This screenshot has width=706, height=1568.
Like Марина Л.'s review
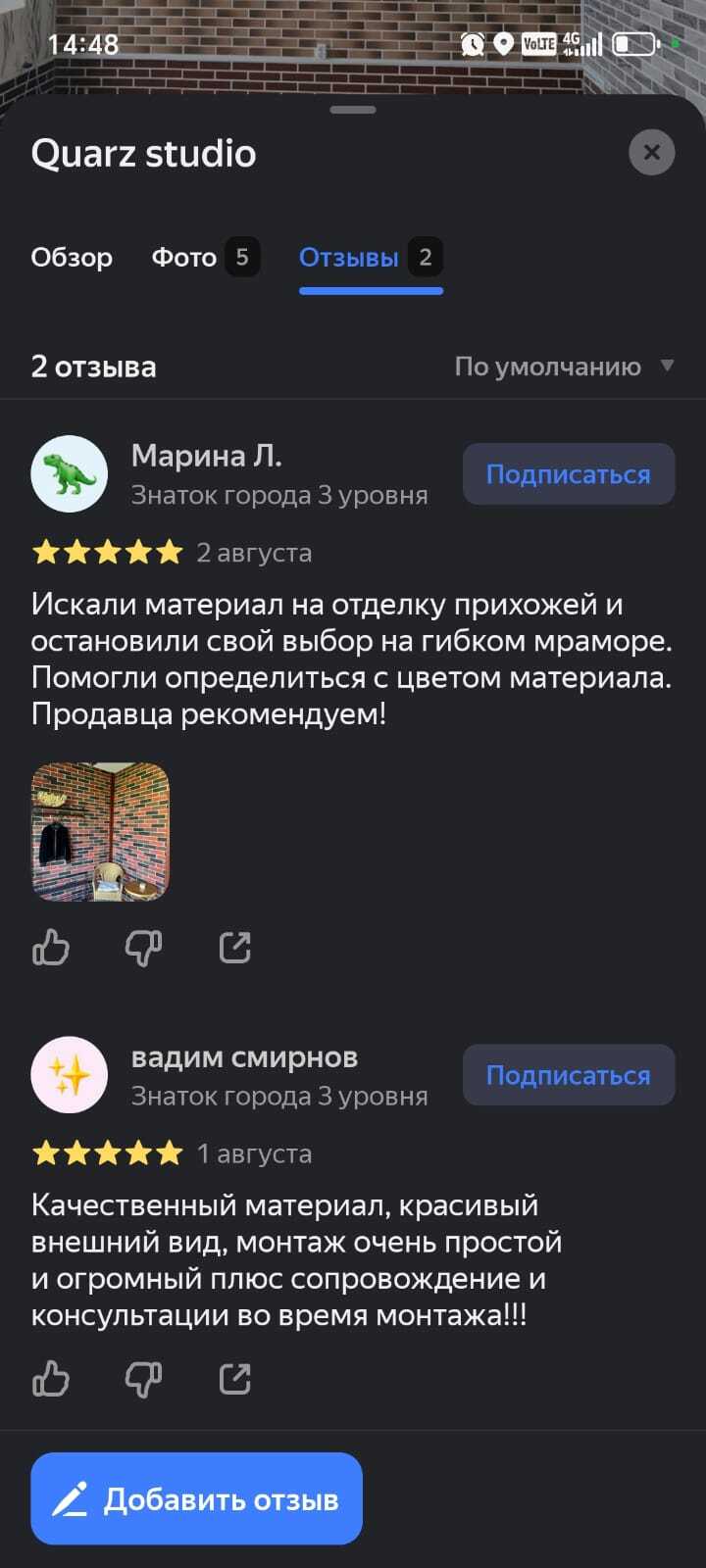[x=51, y=948]
